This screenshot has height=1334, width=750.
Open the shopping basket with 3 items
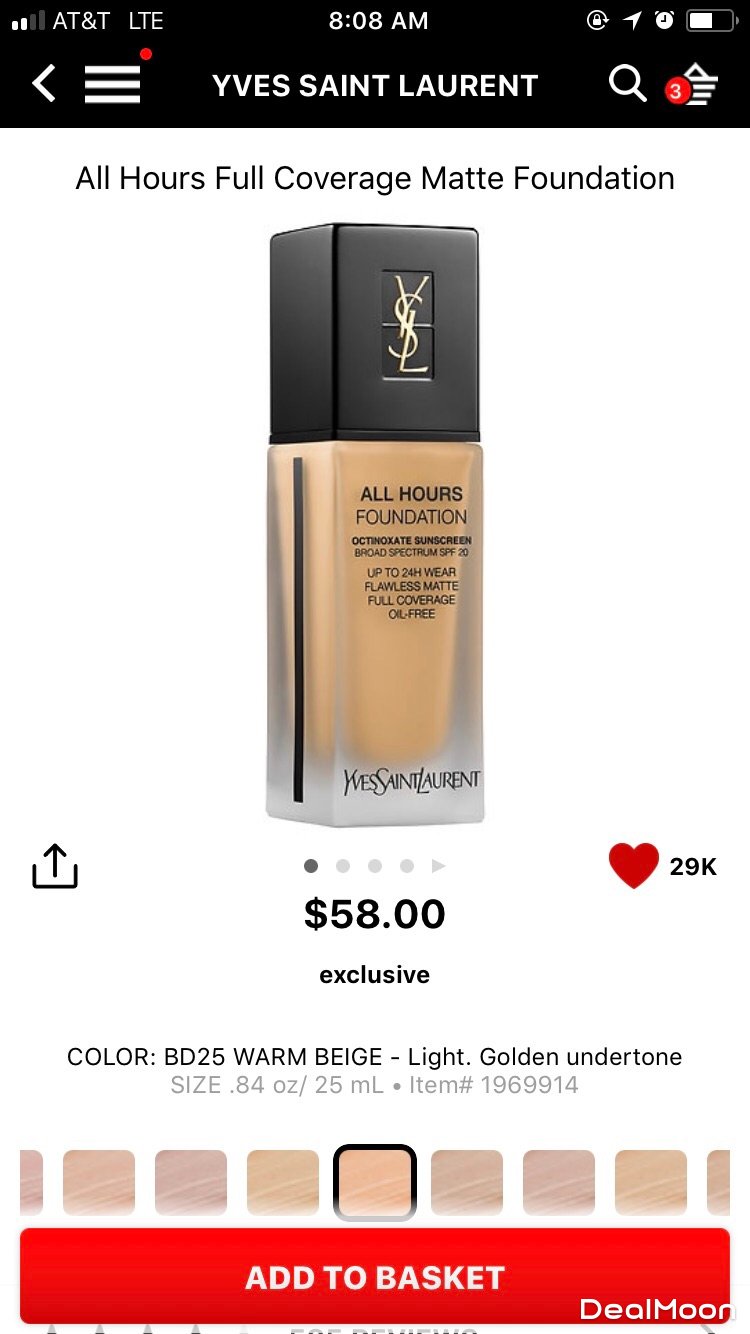click(693, 86)
